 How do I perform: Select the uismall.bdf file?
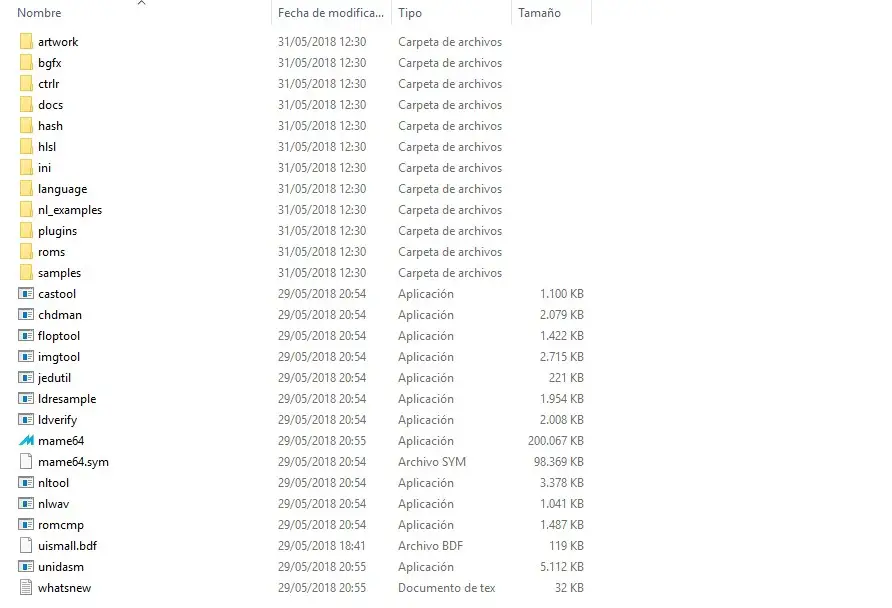point(67,546)
